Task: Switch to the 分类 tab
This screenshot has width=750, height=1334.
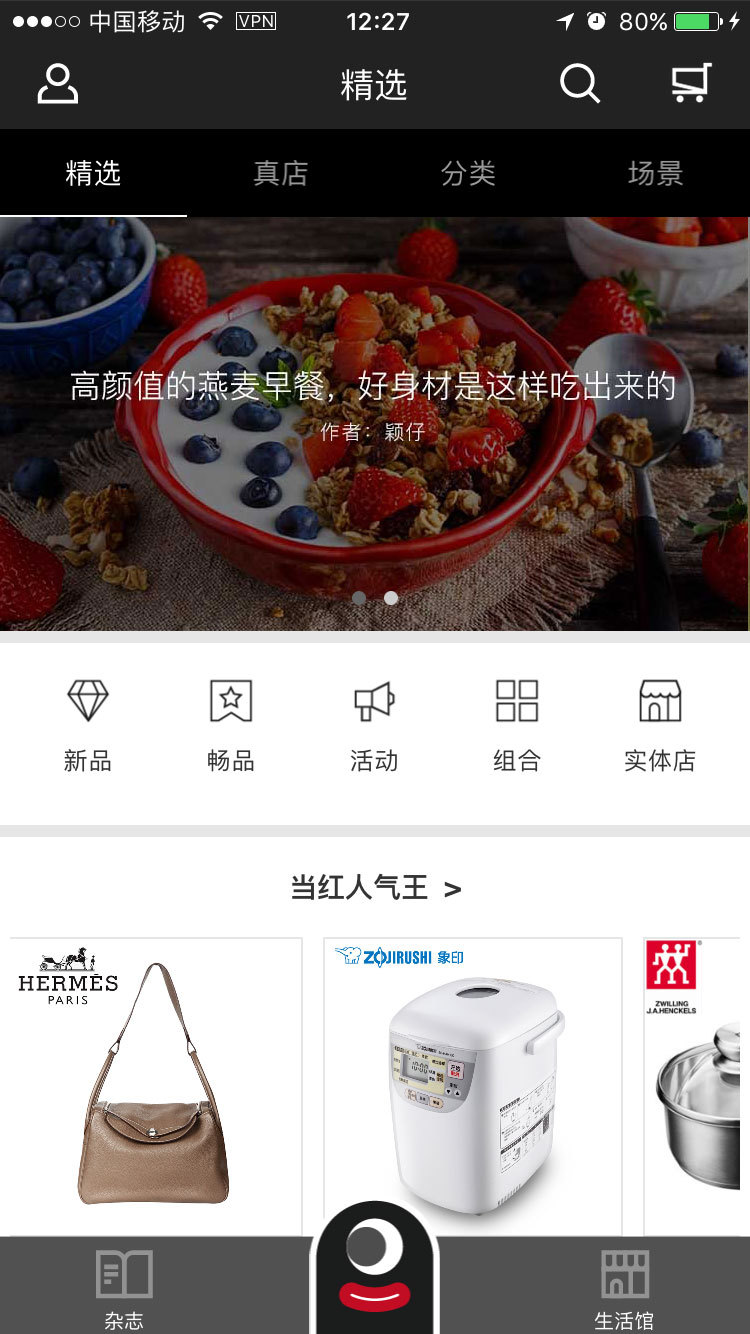Action: pyautogui.click(x=468, y=173)
